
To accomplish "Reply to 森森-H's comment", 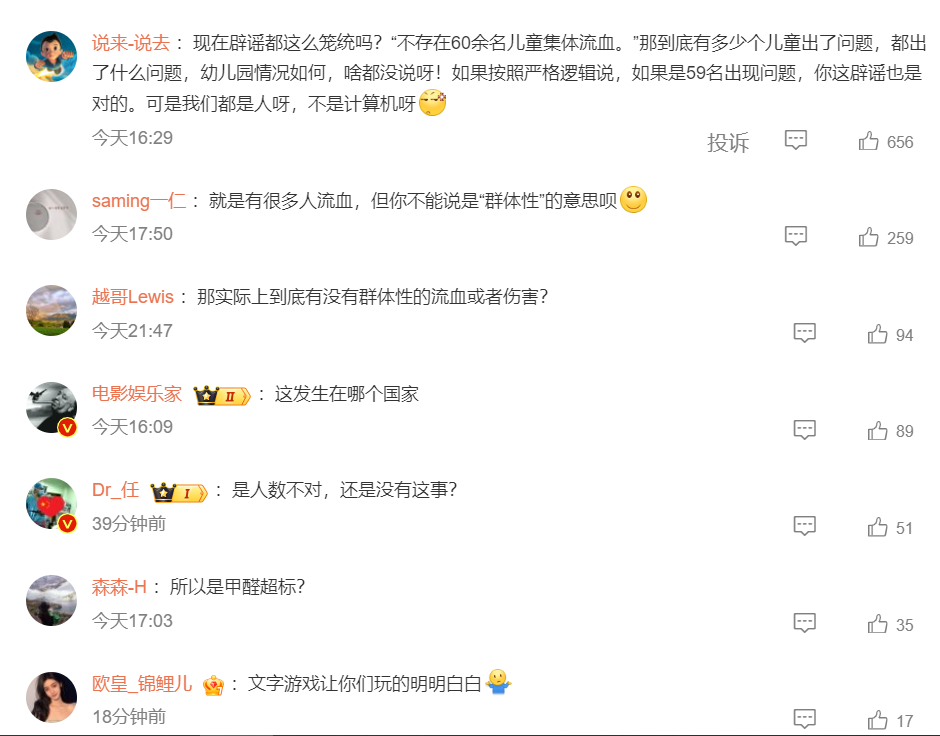I will pyautogui.click(x=805, y=623).
